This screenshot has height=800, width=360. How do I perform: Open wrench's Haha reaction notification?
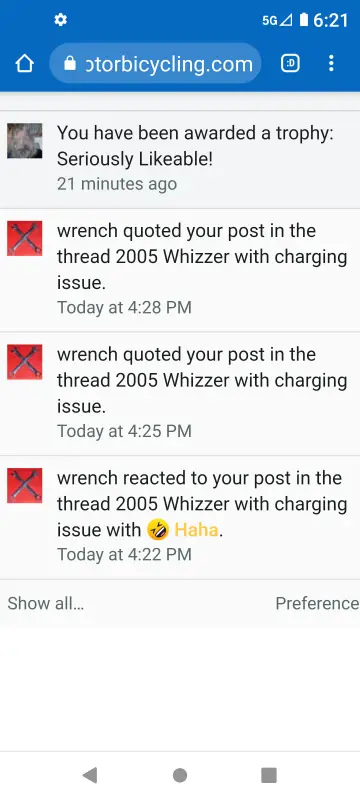click(180, 517)
